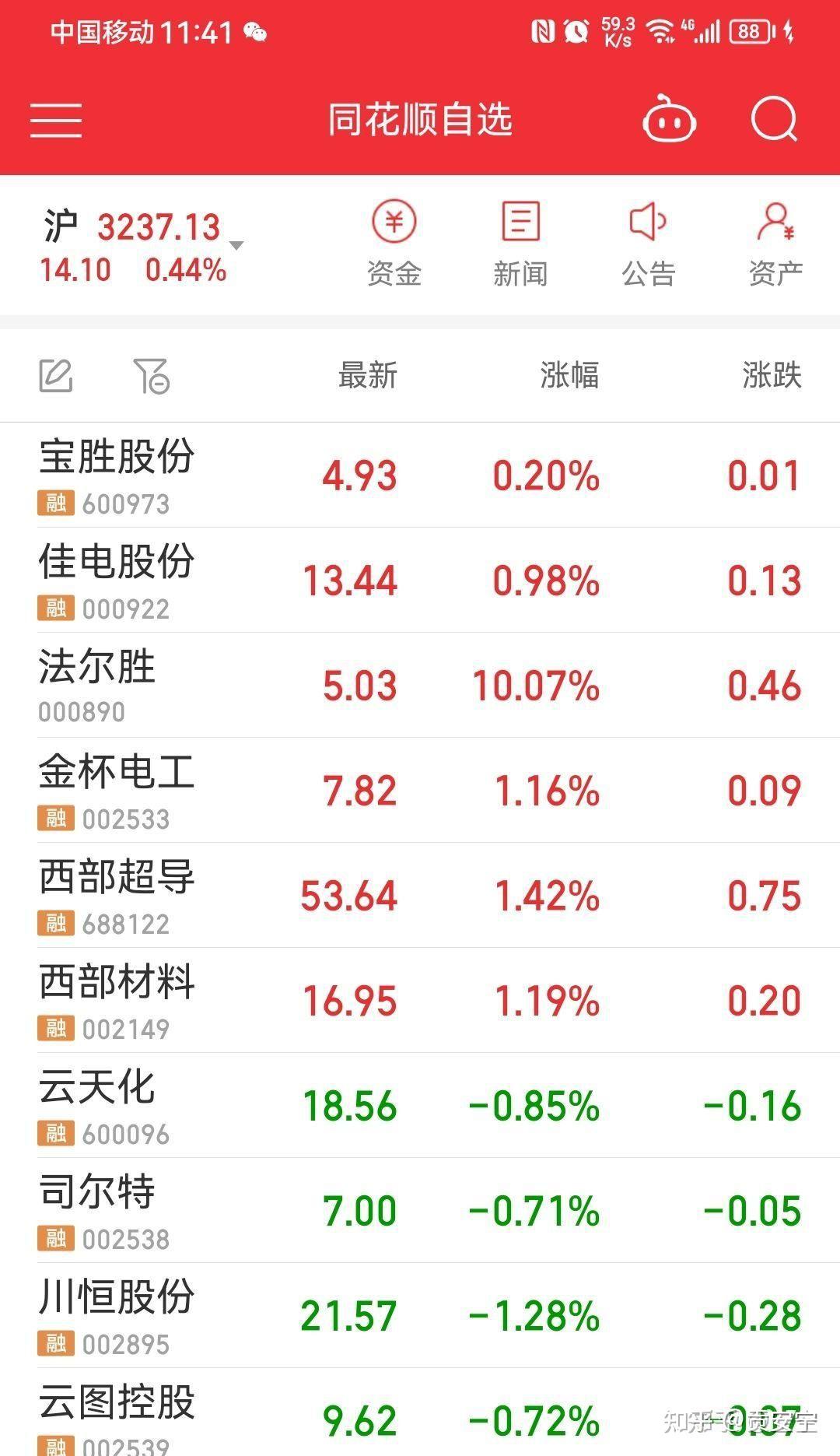Screen dimensions: 840x1456
Task: Sort list by 最新 column
Action: [368, 375]
